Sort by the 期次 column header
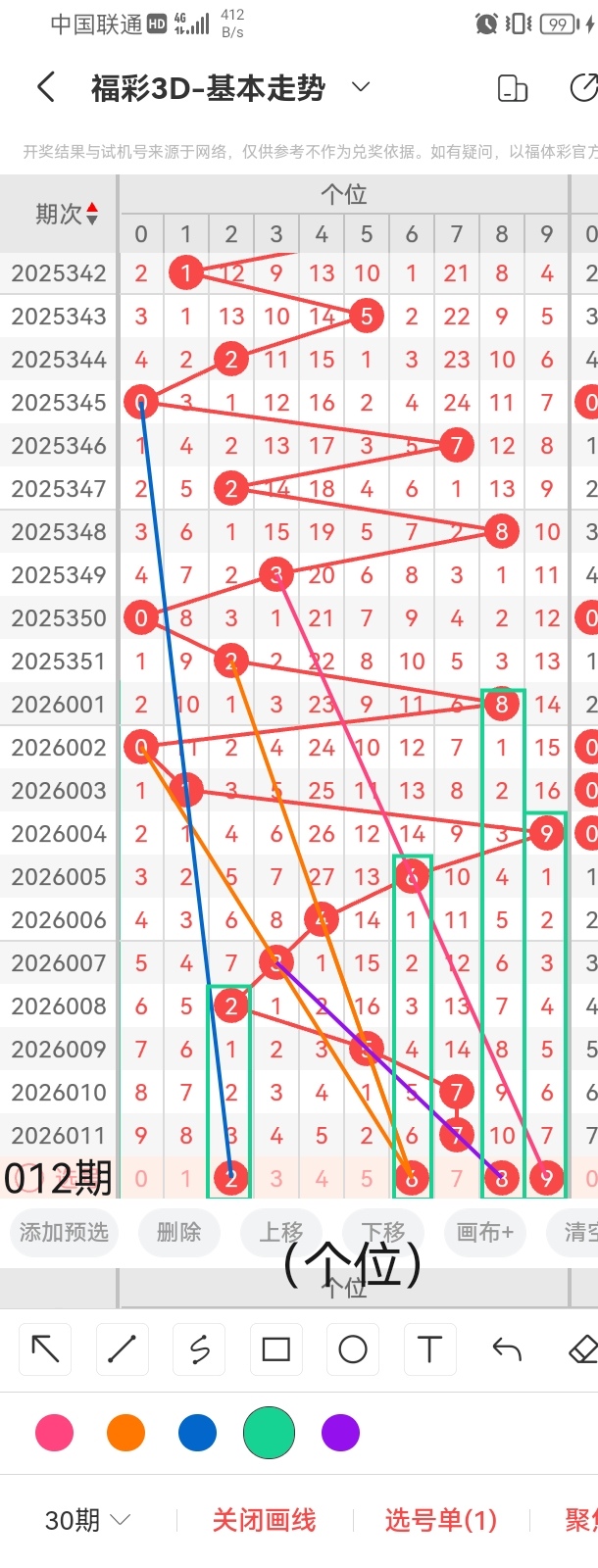The image size is (598, 1568). 65,214
